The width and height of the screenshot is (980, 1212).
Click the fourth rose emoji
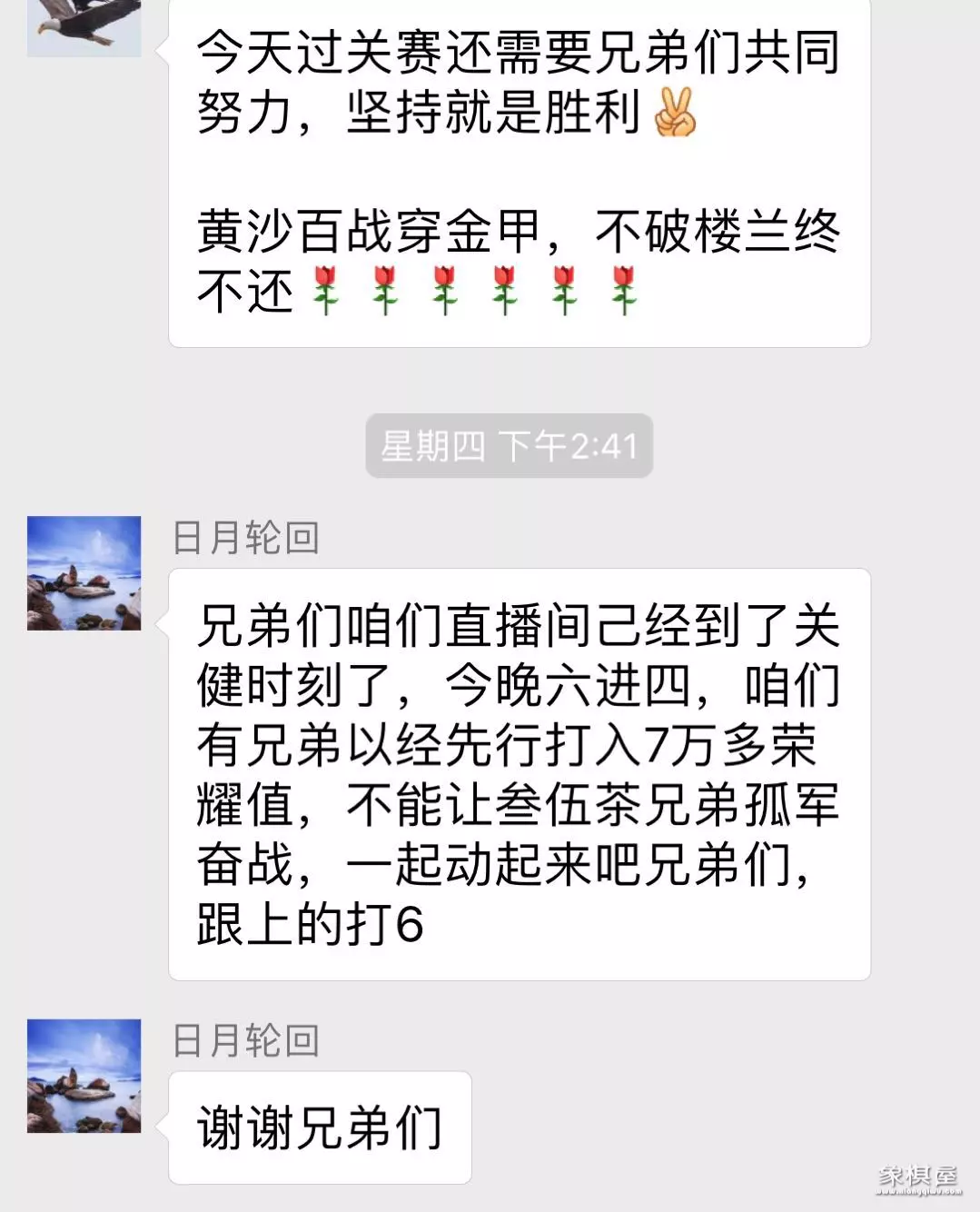(x=504, y=286)
